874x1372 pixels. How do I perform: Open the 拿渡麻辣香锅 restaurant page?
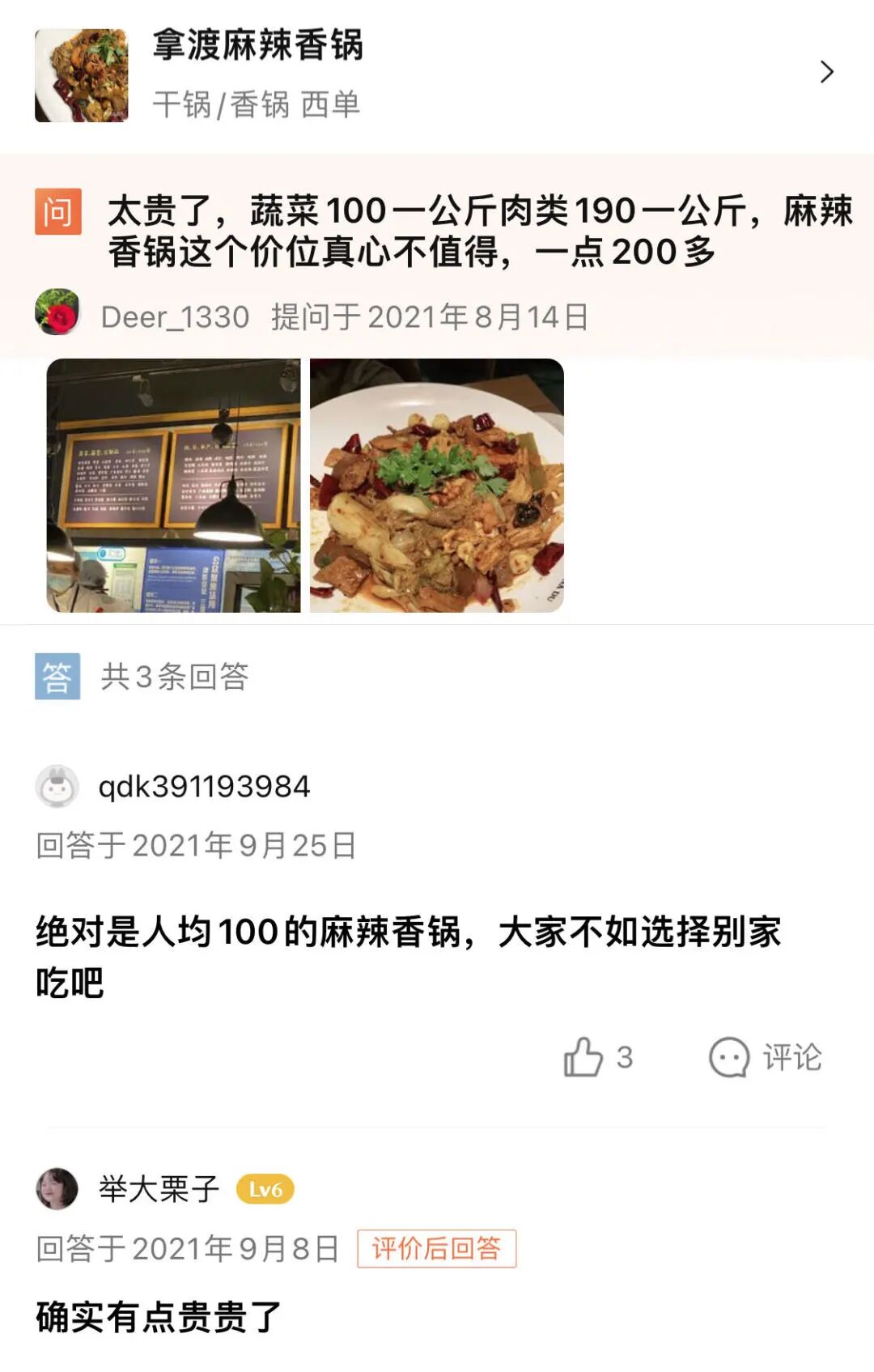437,74
